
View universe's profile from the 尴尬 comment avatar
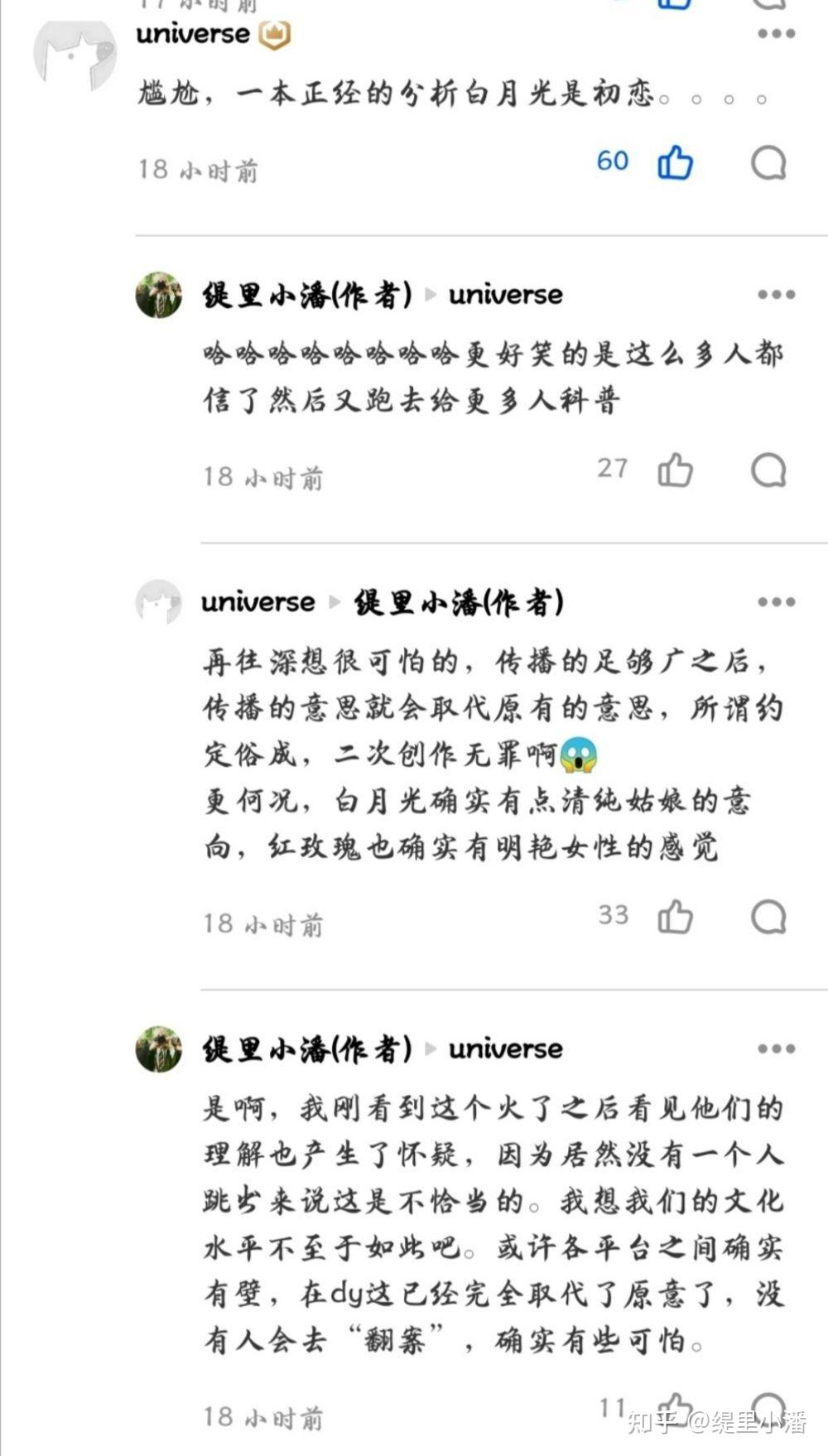coord(74,53)
